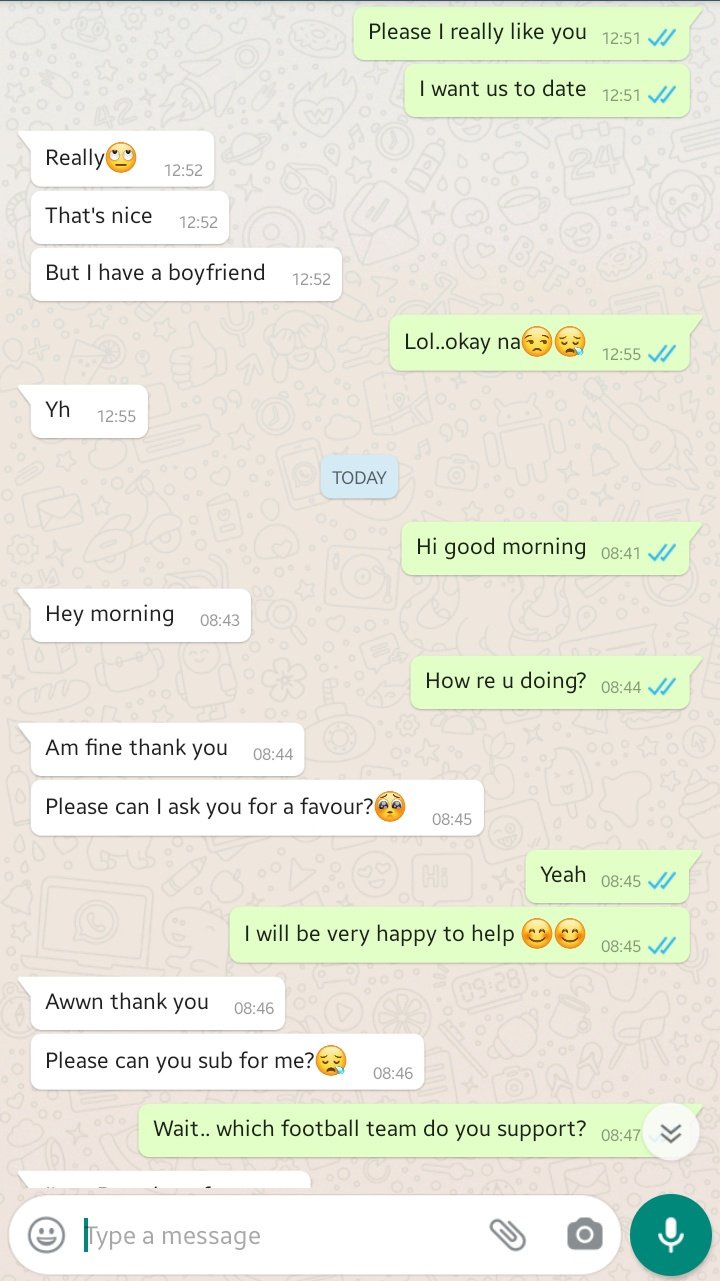The height and width of the screenshot is (1281, 720).
Task: Open the attachment paperclip
Action: pos(507,1235)
